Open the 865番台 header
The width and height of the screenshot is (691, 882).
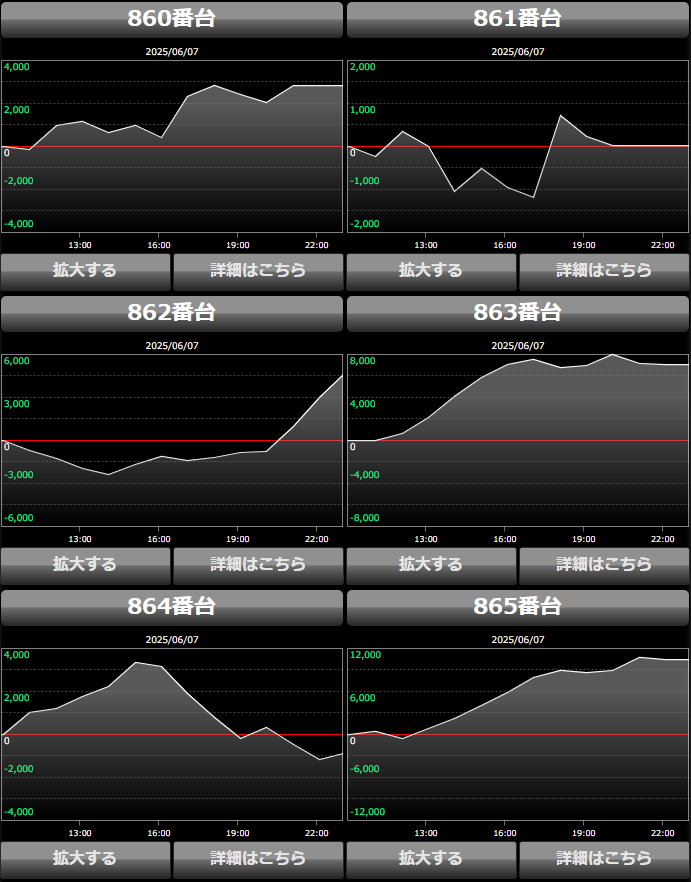(x=518, y=607)
